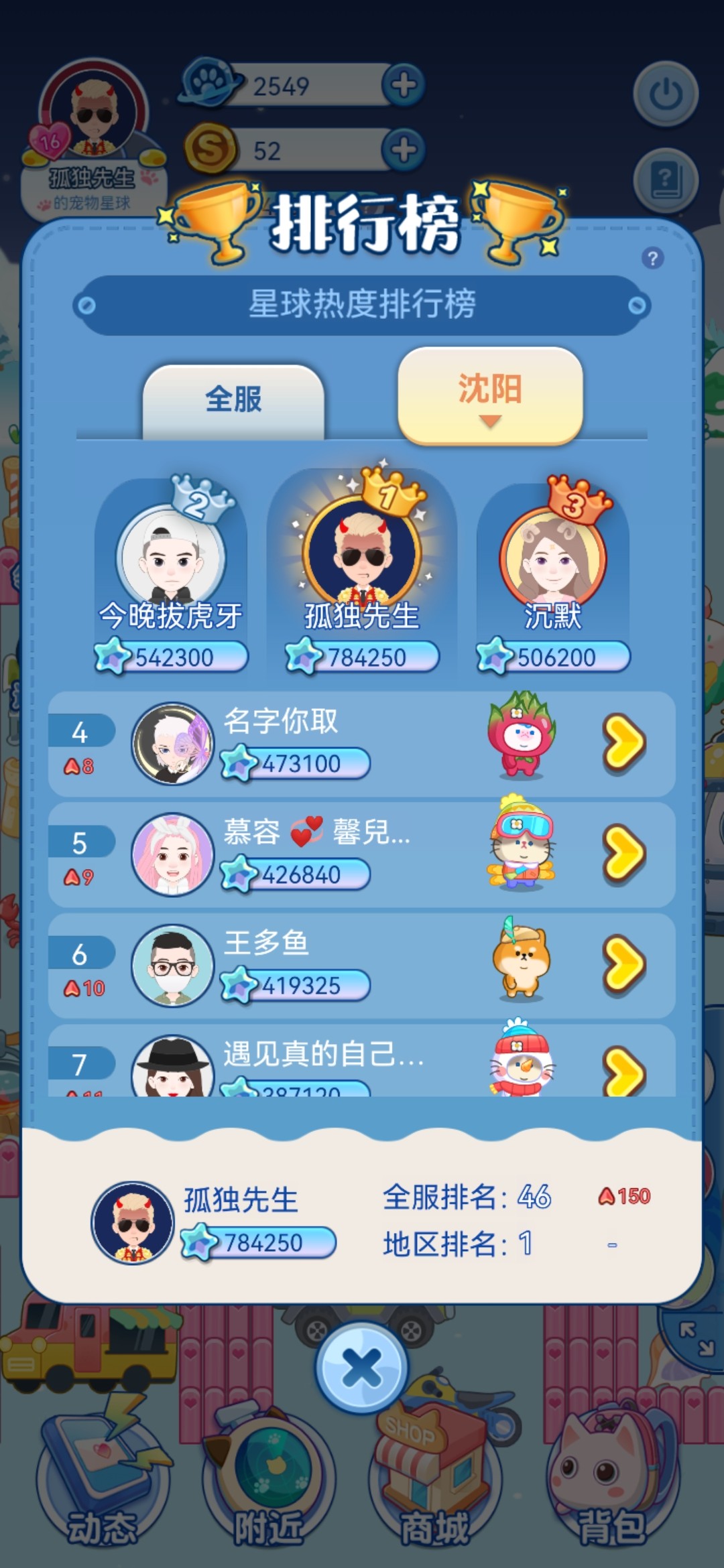Close the leaderboard with the X button

tap(361, 1368)
